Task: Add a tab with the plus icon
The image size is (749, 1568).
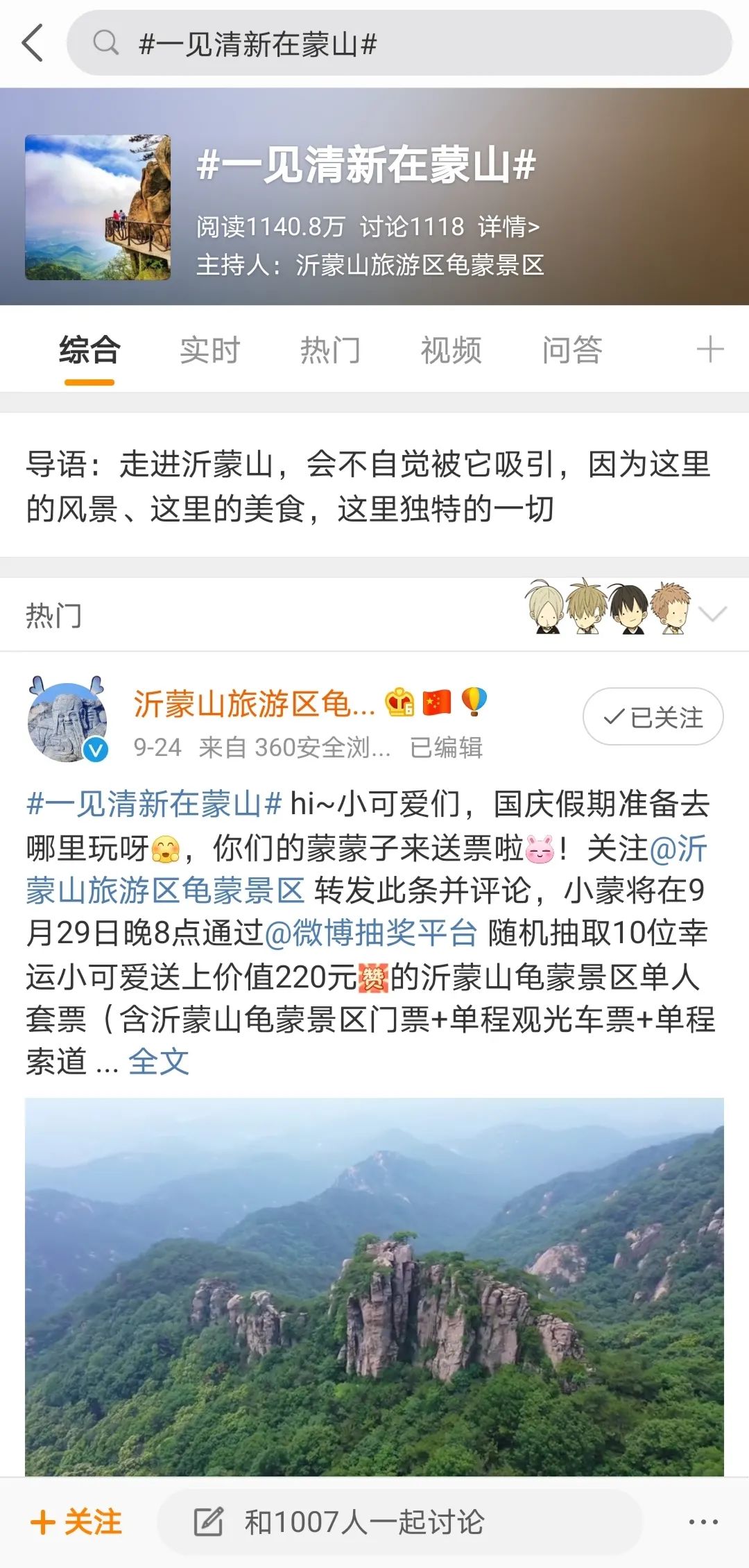Action: click(x=710, y=349)
